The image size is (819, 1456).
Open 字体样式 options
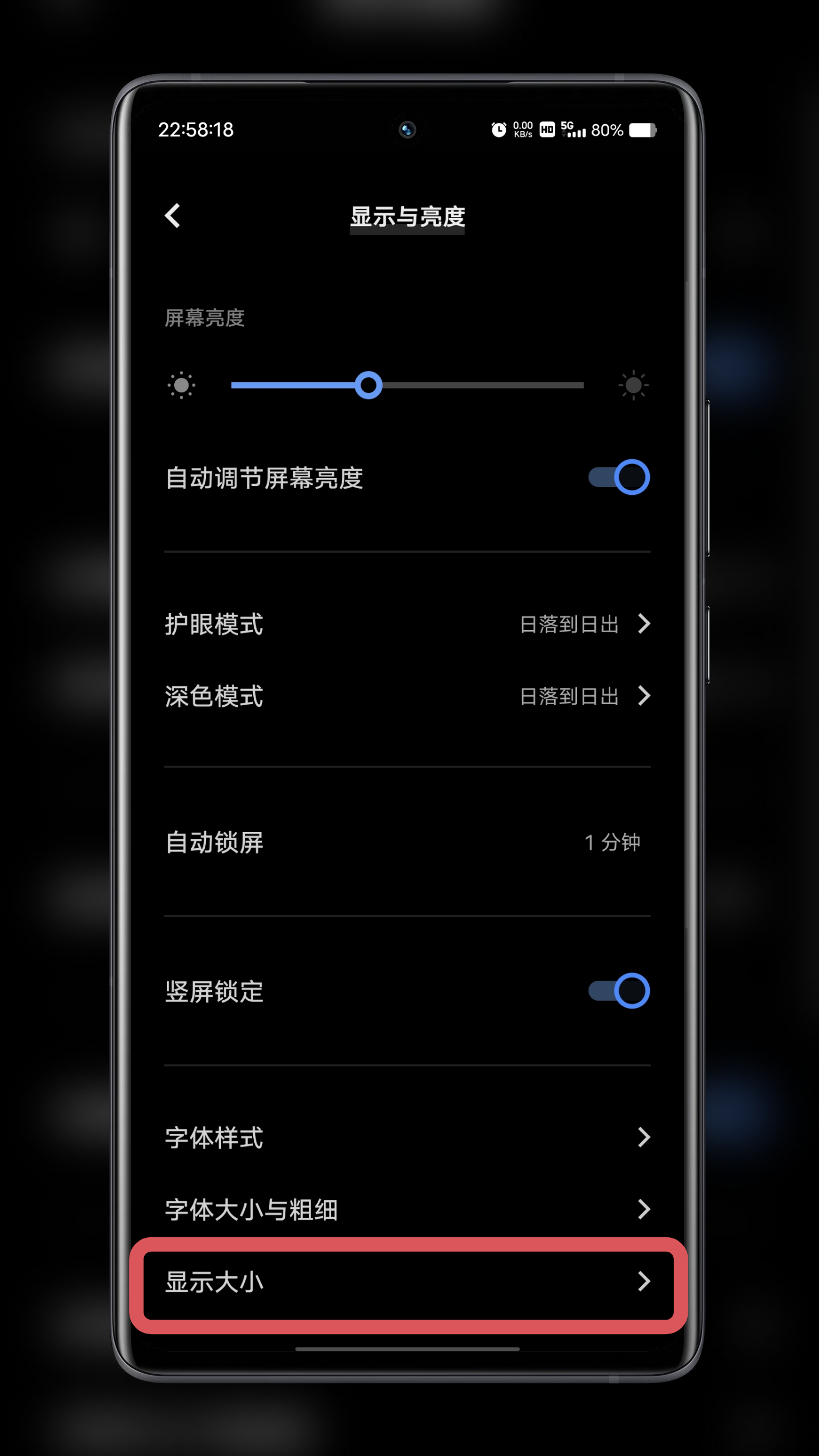407,1137
